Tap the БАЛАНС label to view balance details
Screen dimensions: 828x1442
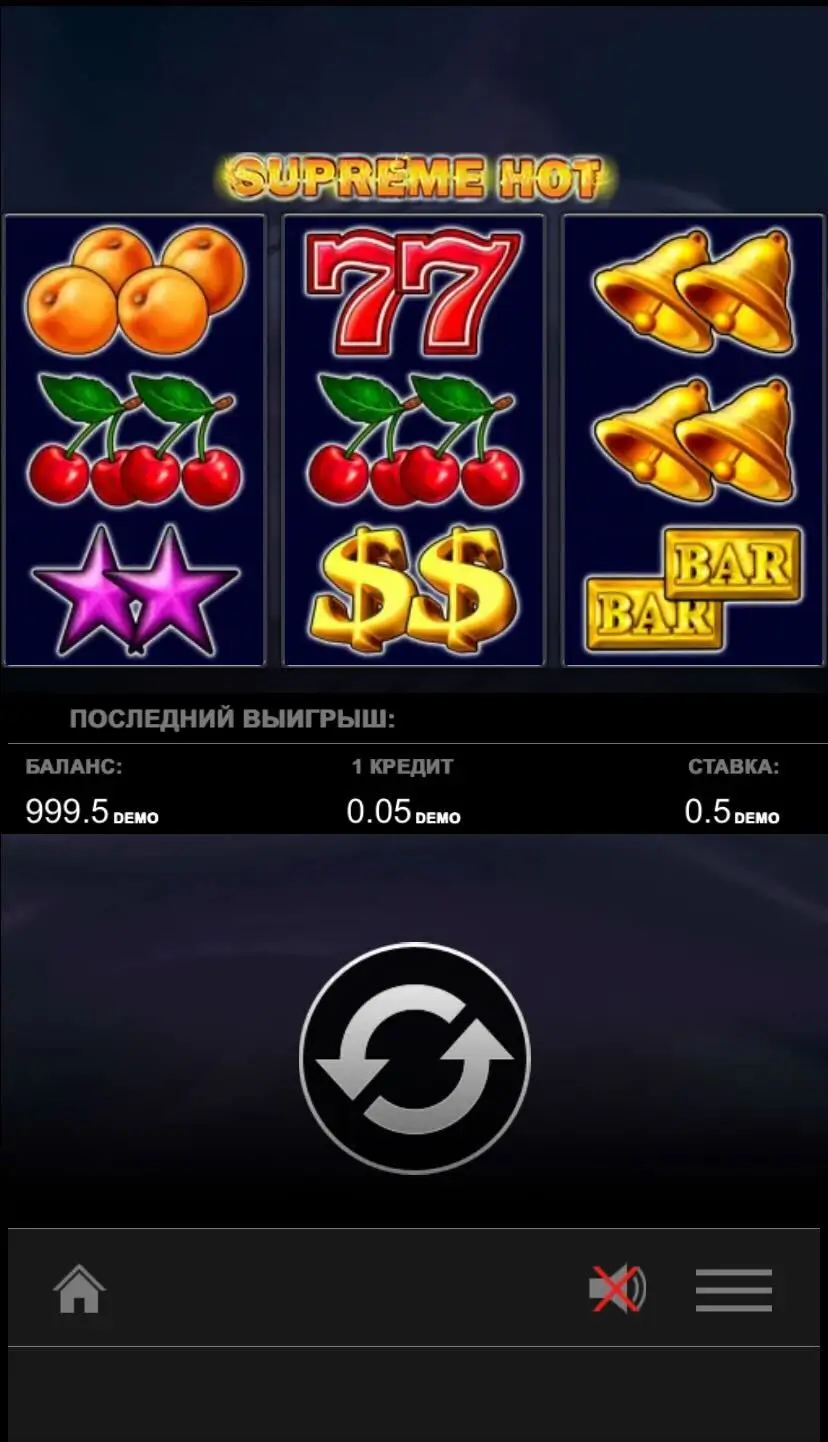tap(72, 766)
